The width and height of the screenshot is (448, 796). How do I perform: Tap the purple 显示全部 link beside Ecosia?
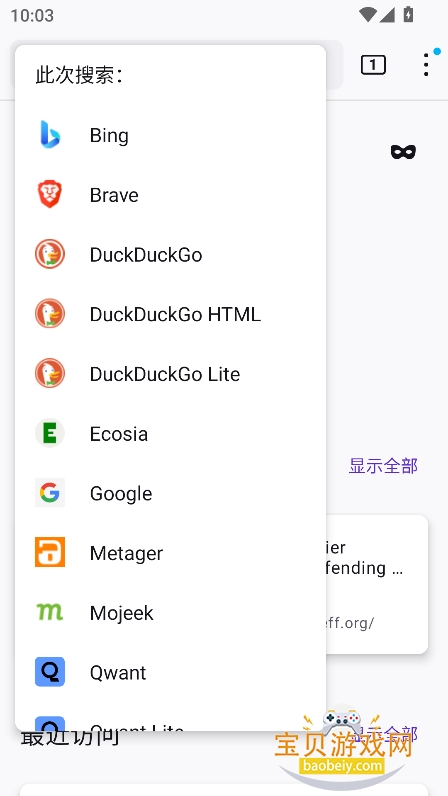(383, 466)
